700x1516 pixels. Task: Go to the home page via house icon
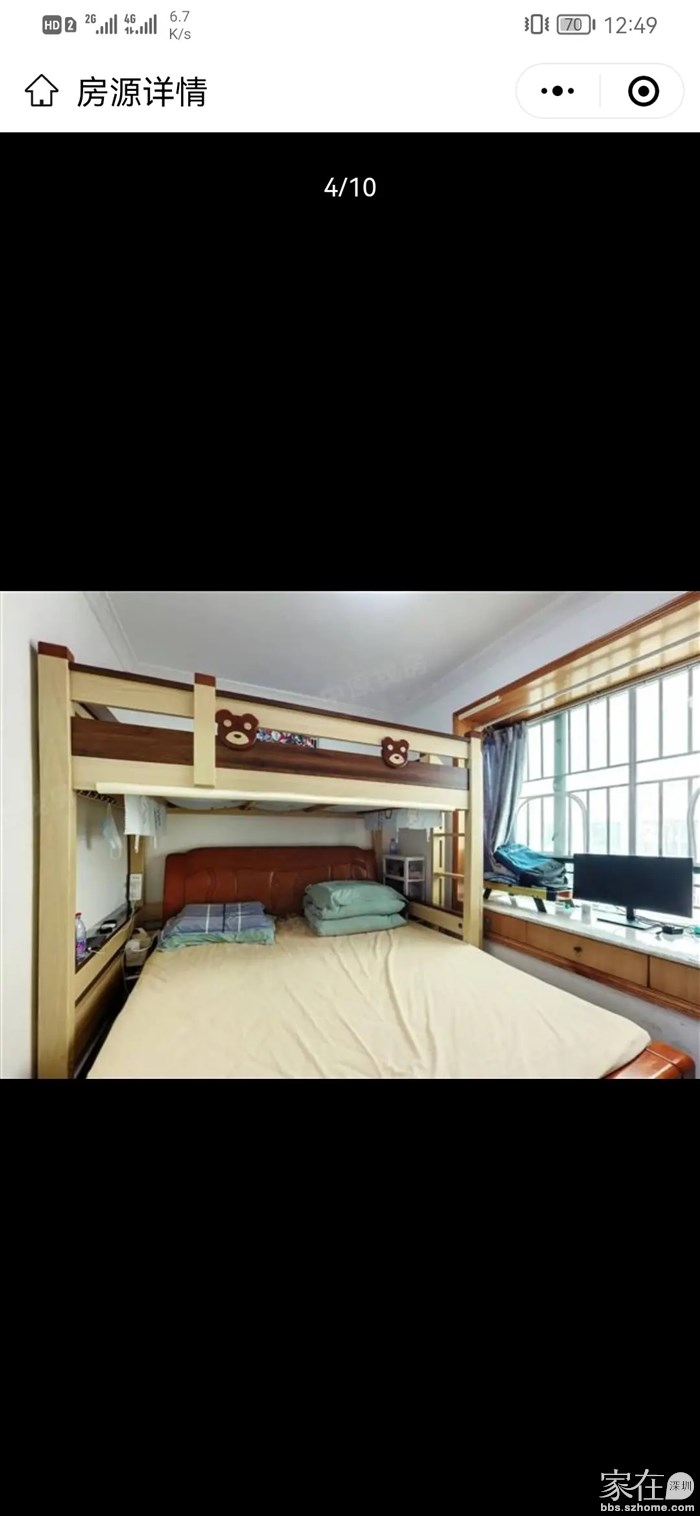tap(41, 91)
